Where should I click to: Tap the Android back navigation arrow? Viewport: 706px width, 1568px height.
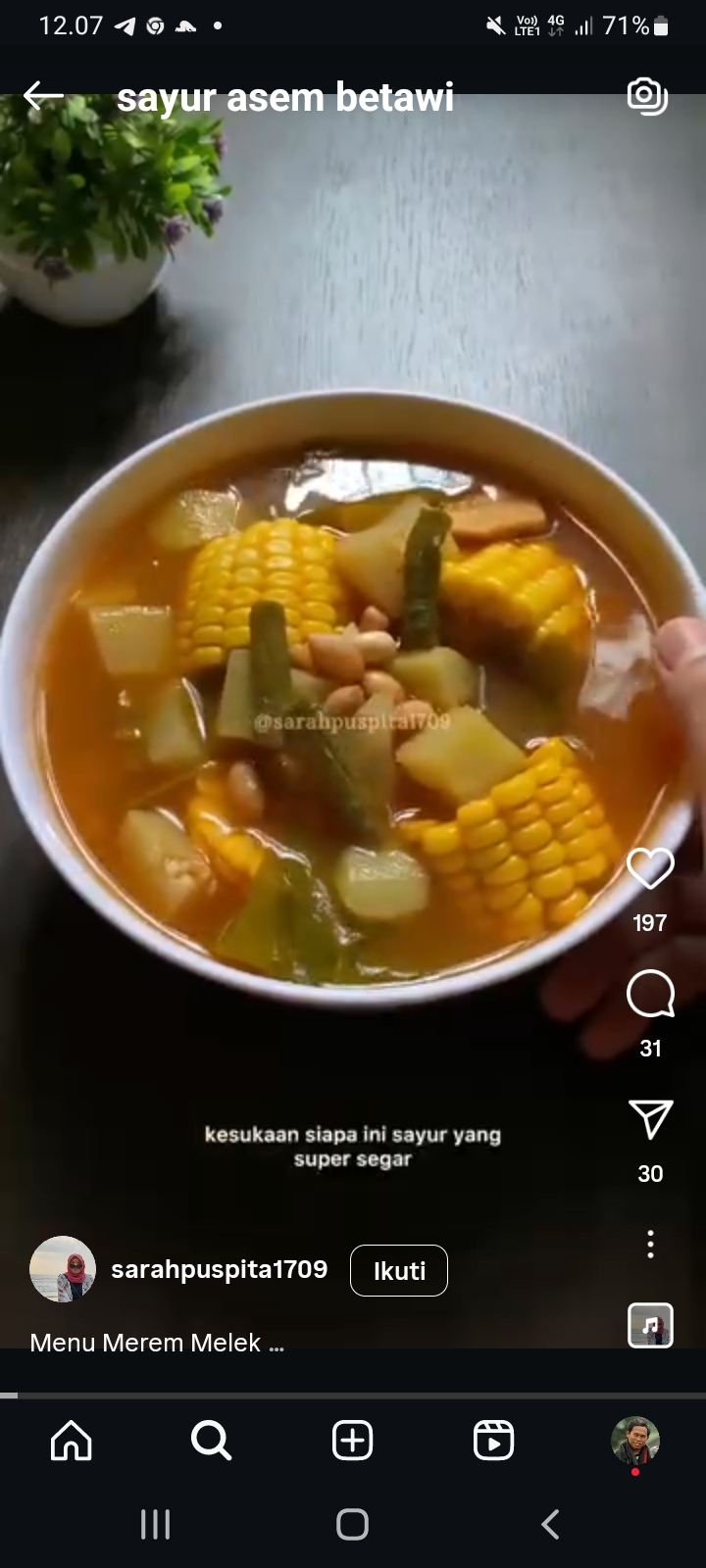550,1525
